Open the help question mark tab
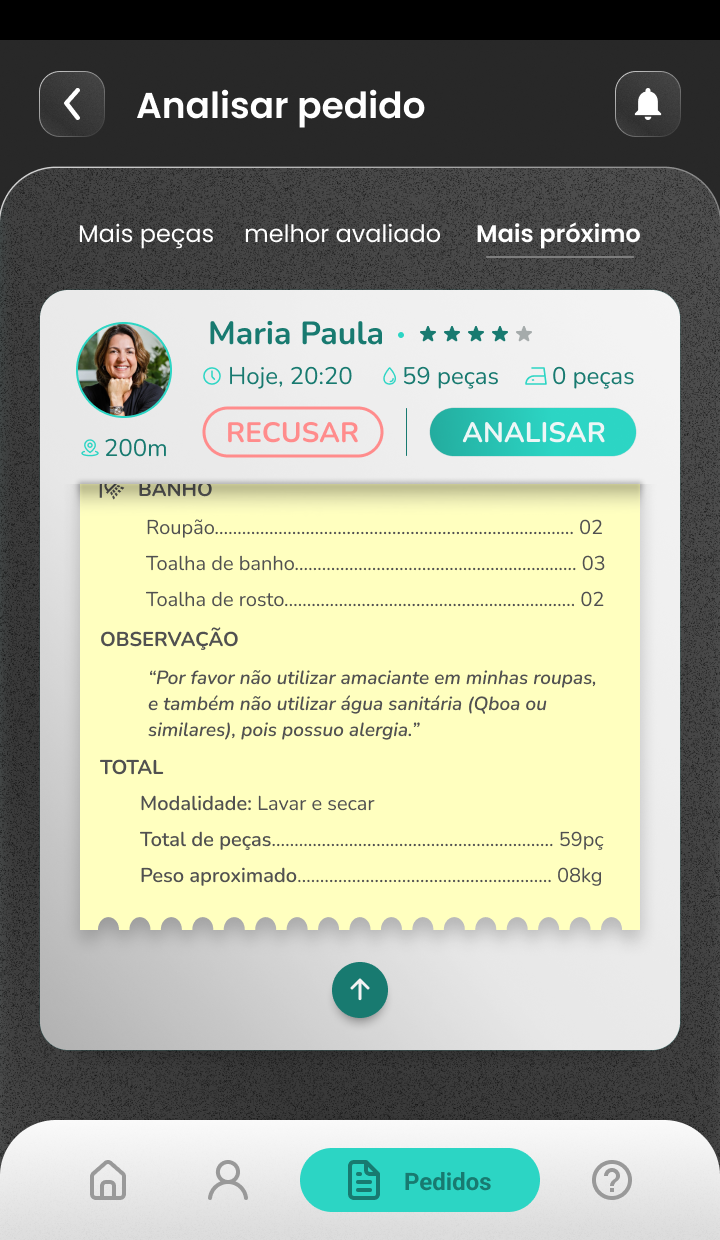 pos(612,1180)
